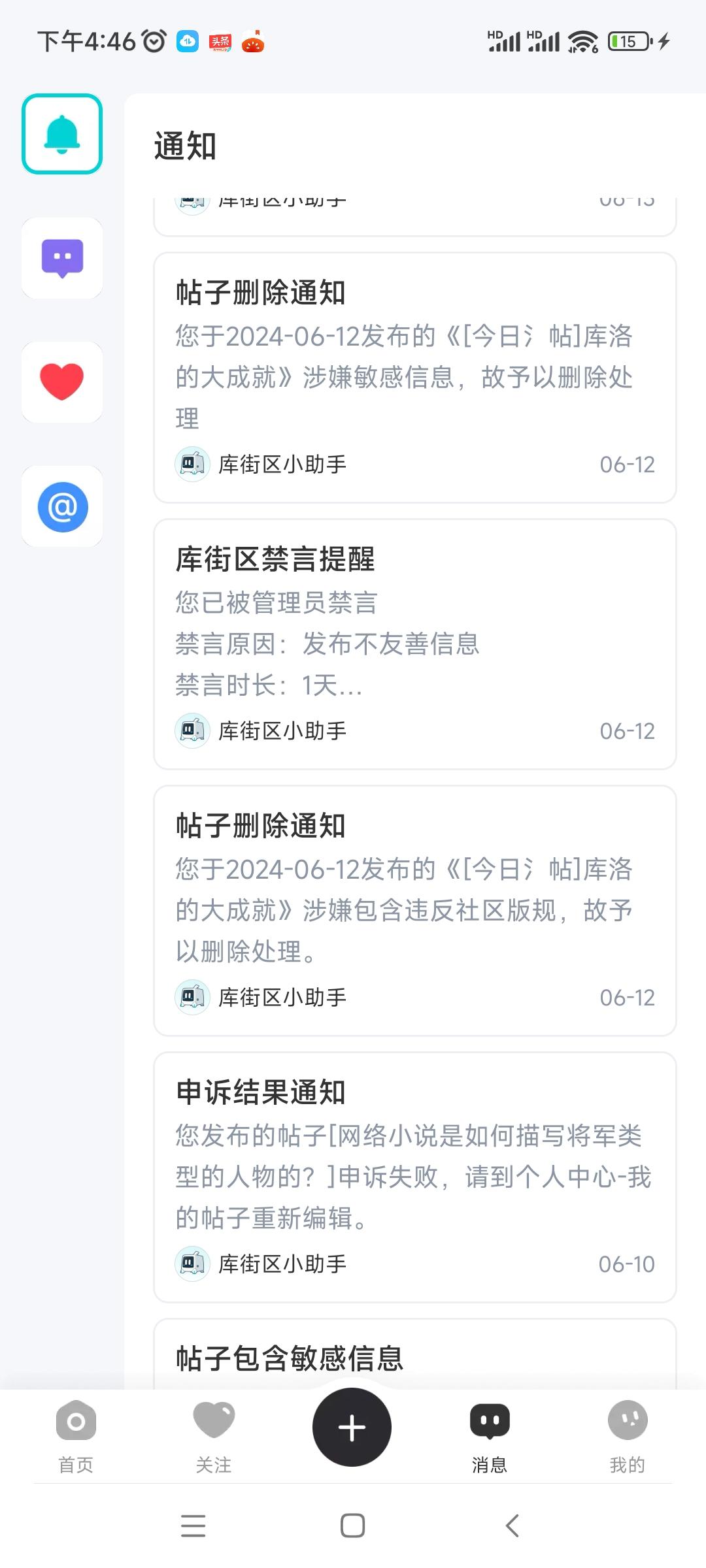706x1568 pixels.
Task: Tap the system back button
Action: click(x=513, y=1526)
